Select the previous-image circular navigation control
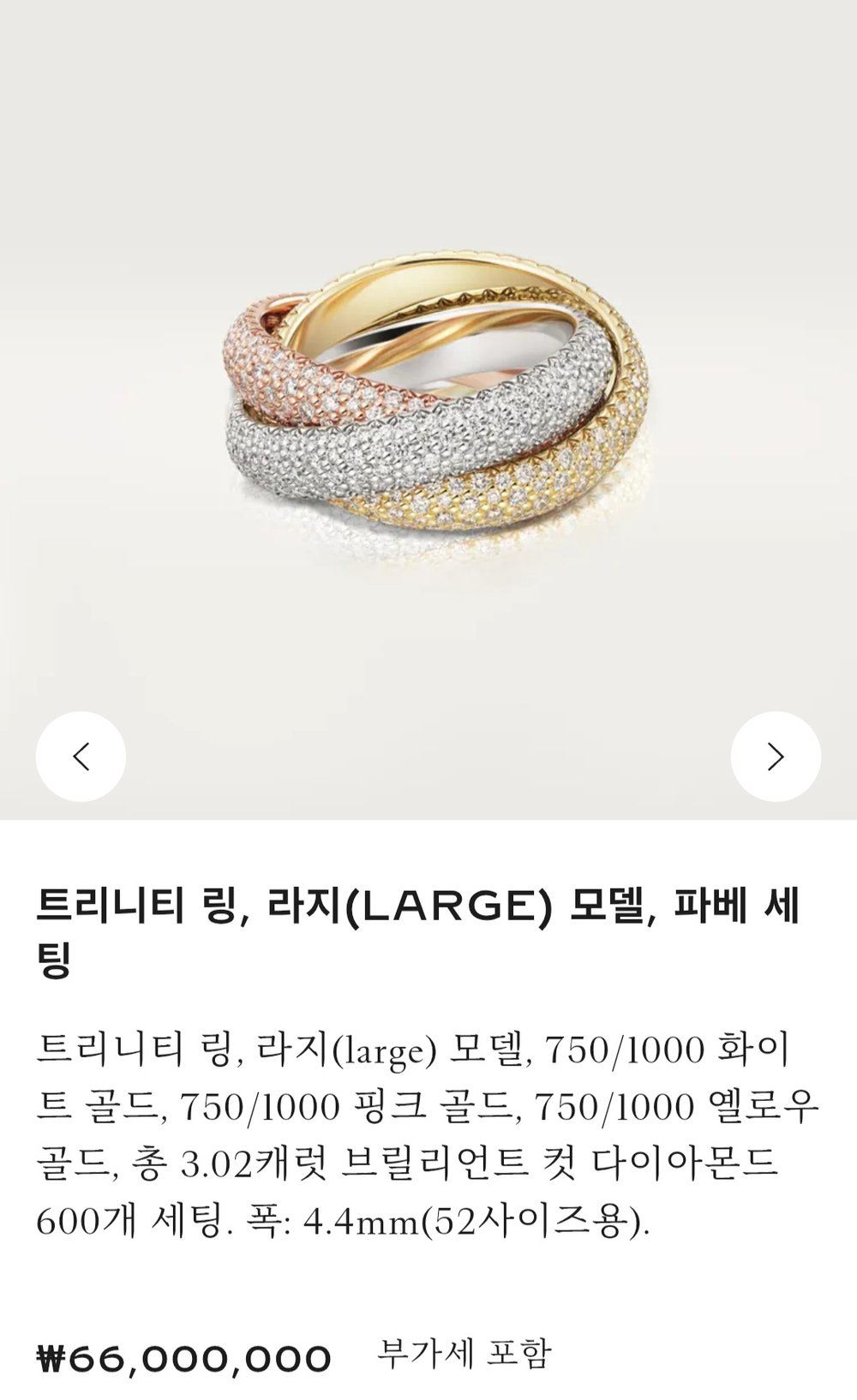Viewport: 857px width, 1400px height. (x=80, y=757)
